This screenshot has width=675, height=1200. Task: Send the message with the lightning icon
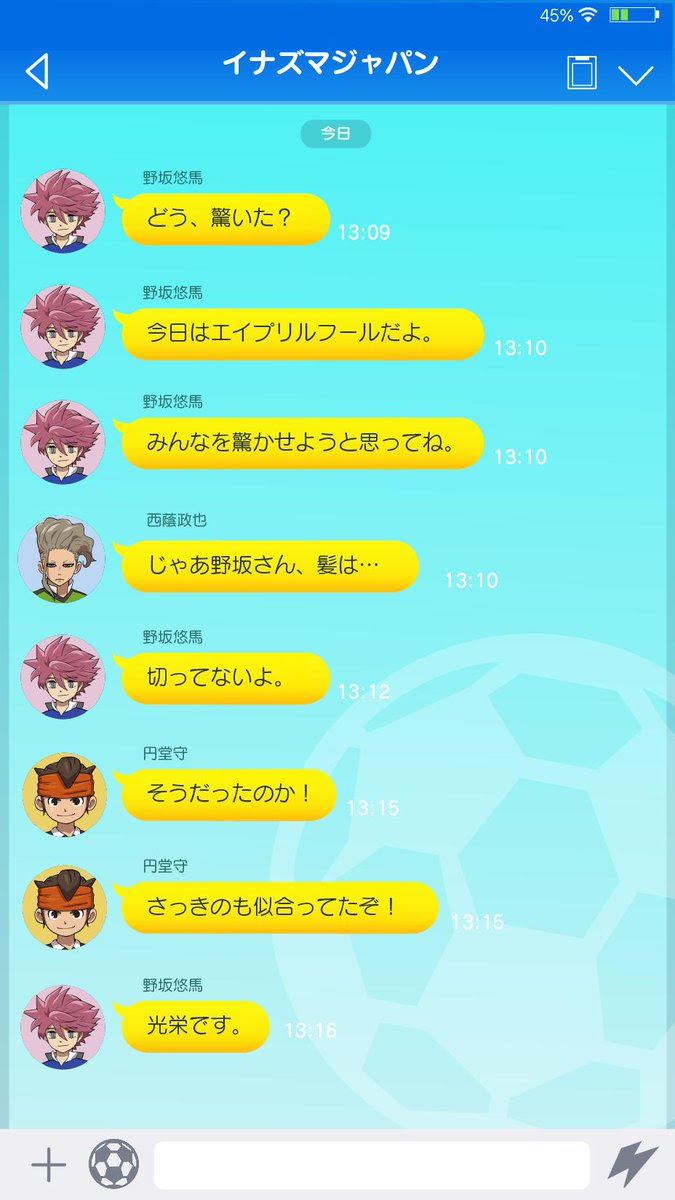(x=633, y=1165)
